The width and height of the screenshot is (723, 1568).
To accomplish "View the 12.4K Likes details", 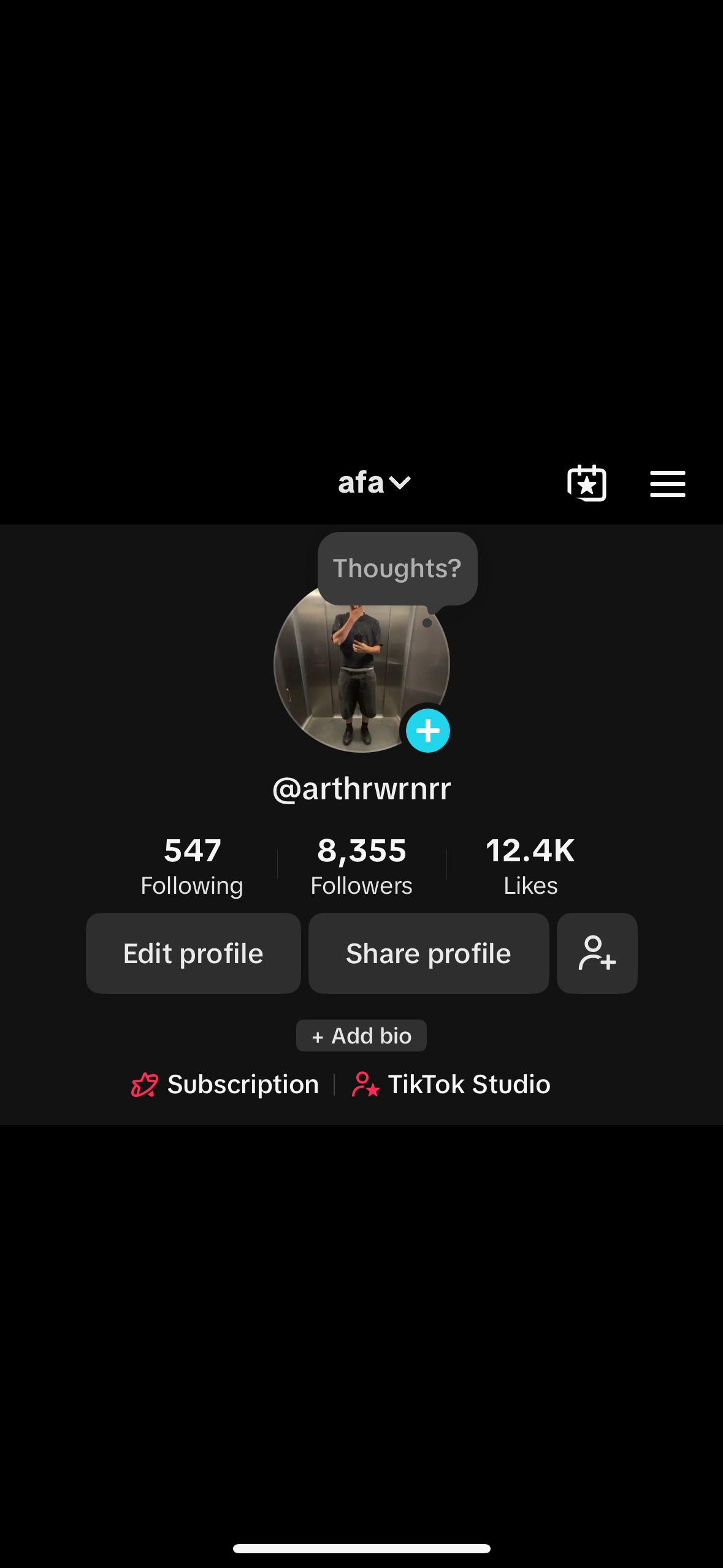I will point(530,866).
